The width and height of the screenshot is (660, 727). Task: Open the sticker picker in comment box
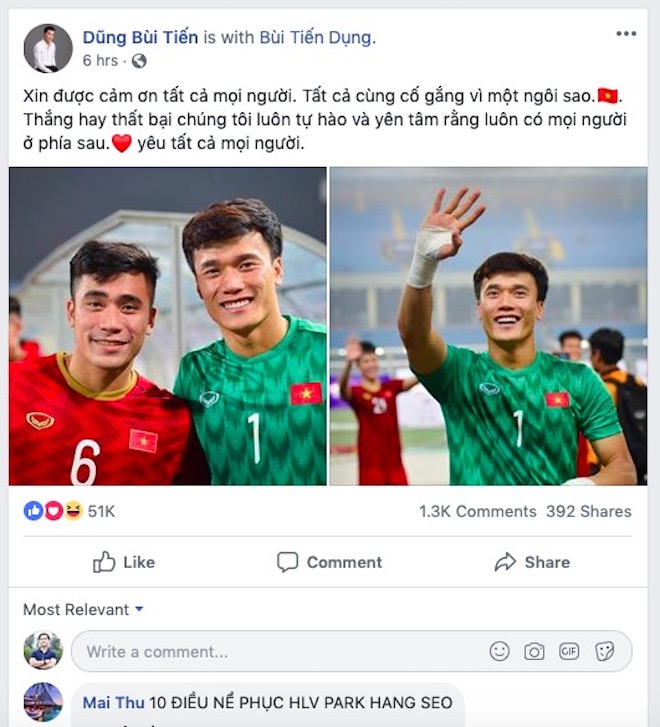click(x=604, y=651)
